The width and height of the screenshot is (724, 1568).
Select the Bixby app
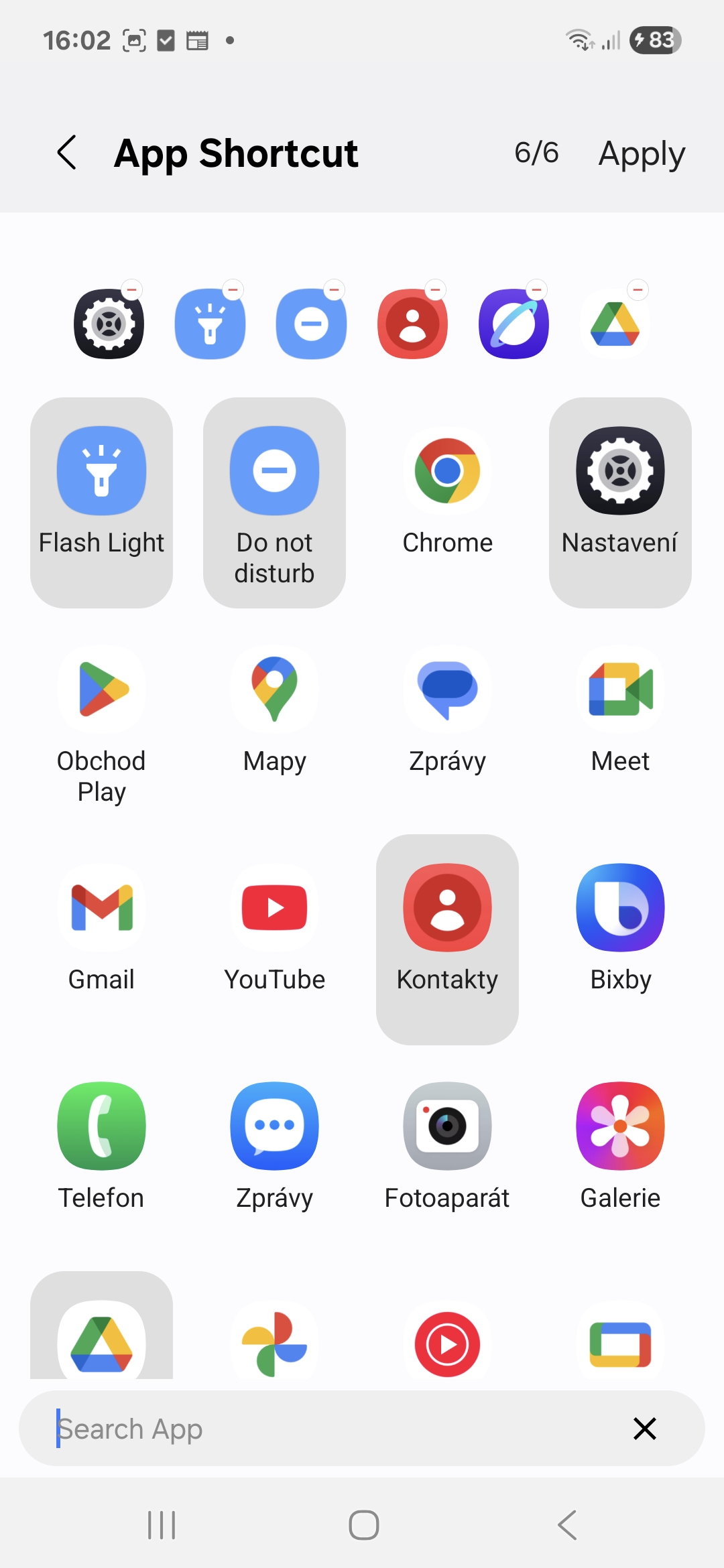[x=620, y=930]
